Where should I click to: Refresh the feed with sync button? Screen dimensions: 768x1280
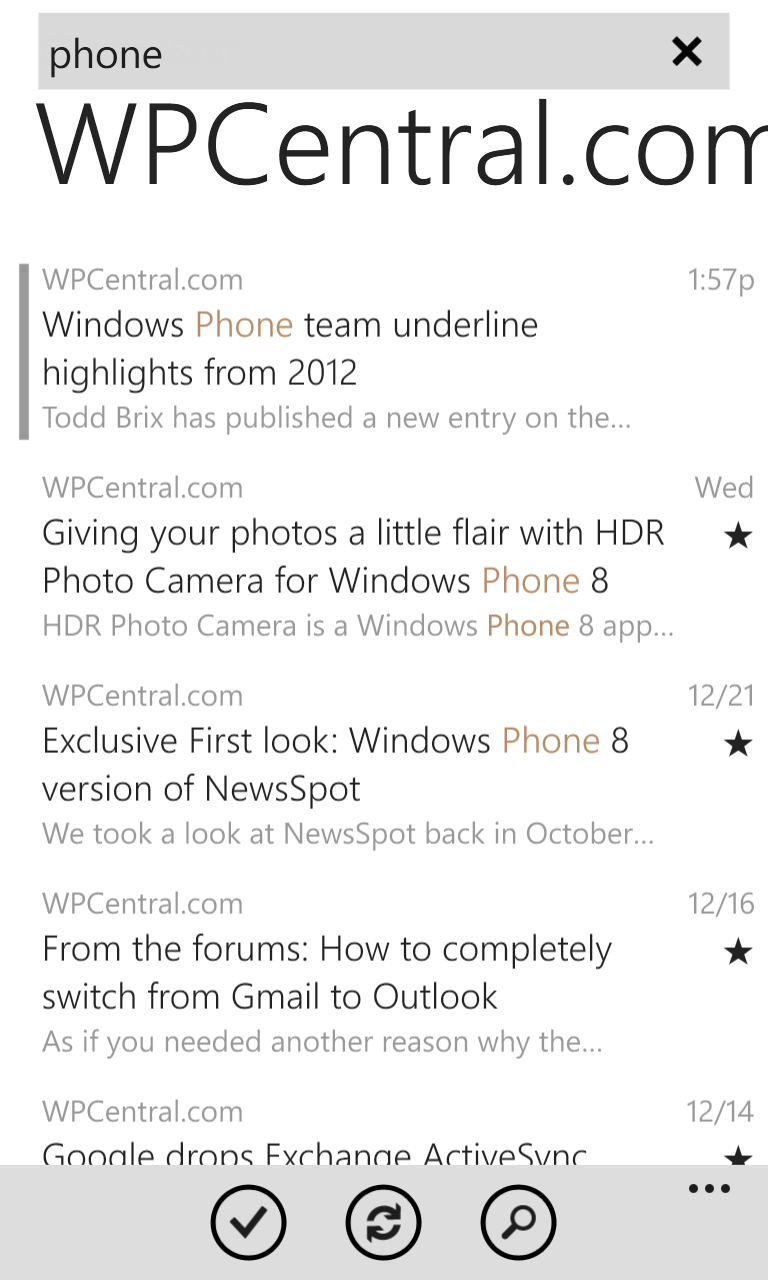[x=383, y=1222]
